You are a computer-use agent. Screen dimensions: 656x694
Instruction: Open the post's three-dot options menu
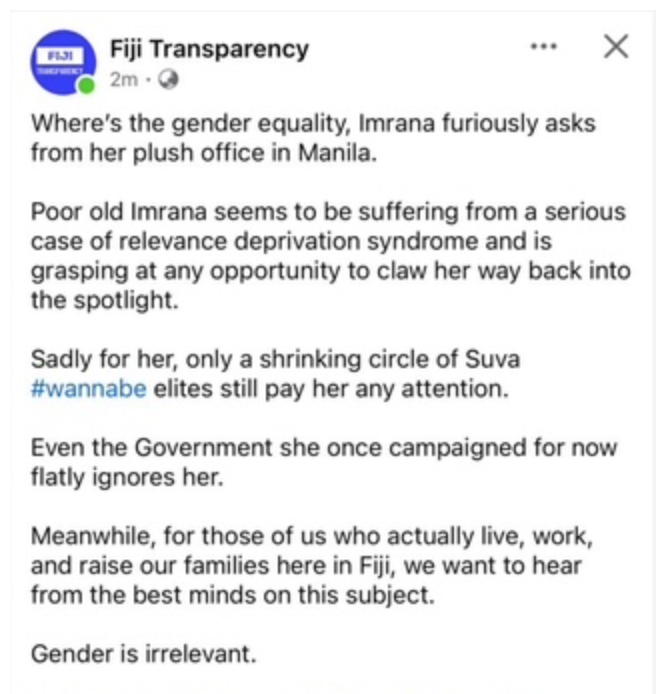[543, 47]
